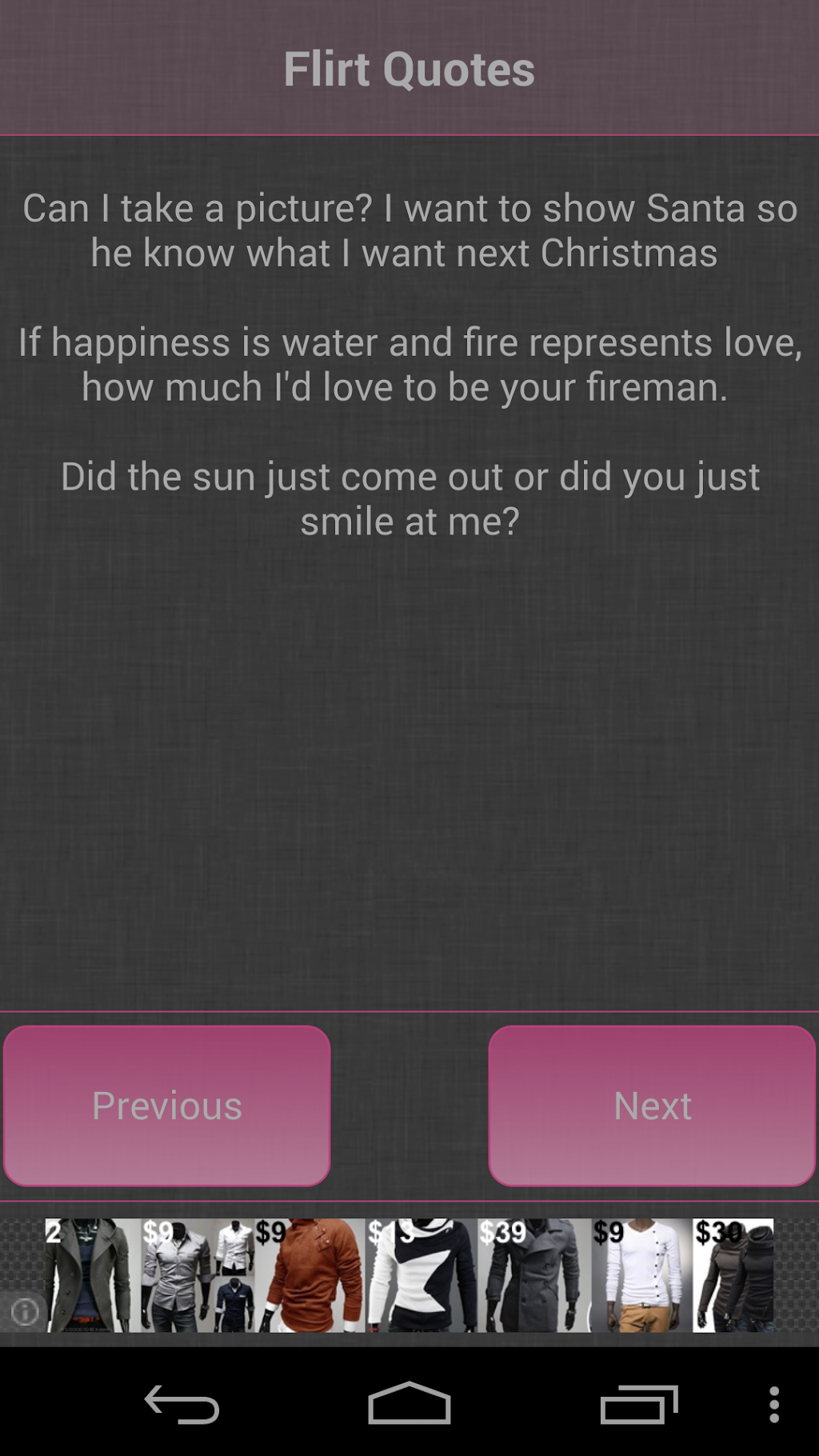Open the clothing ad banner
The height and width of the screenshot is (1456, 819).
coord(409,1275)
